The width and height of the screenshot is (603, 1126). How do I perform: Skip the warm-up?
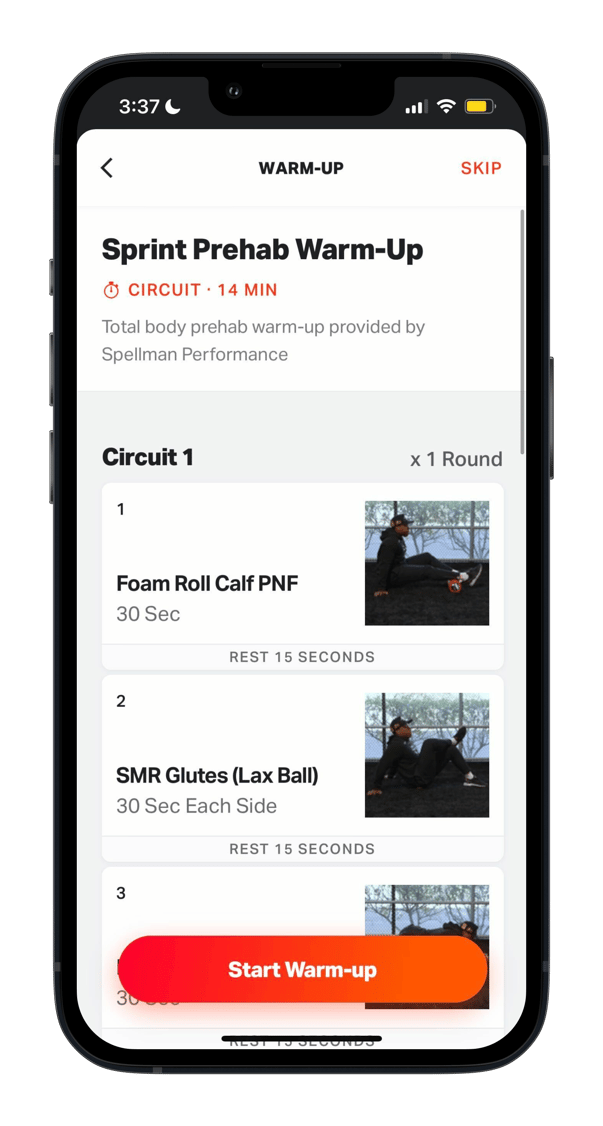[480, 168]
